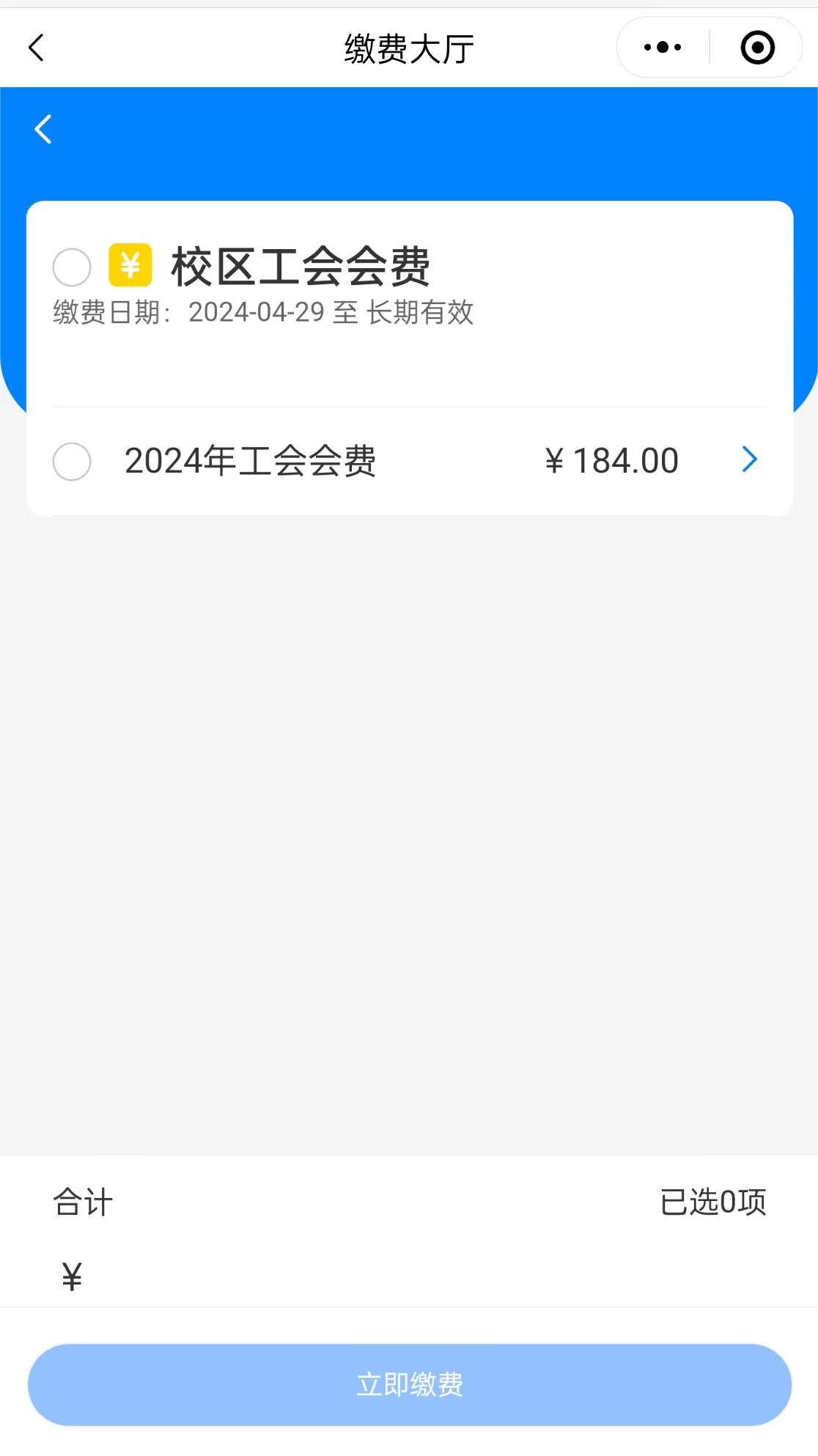Tap the 立即缴费 button
Screen dimensions: 818x1456
pyautogui.click(x=409, y=1384)
